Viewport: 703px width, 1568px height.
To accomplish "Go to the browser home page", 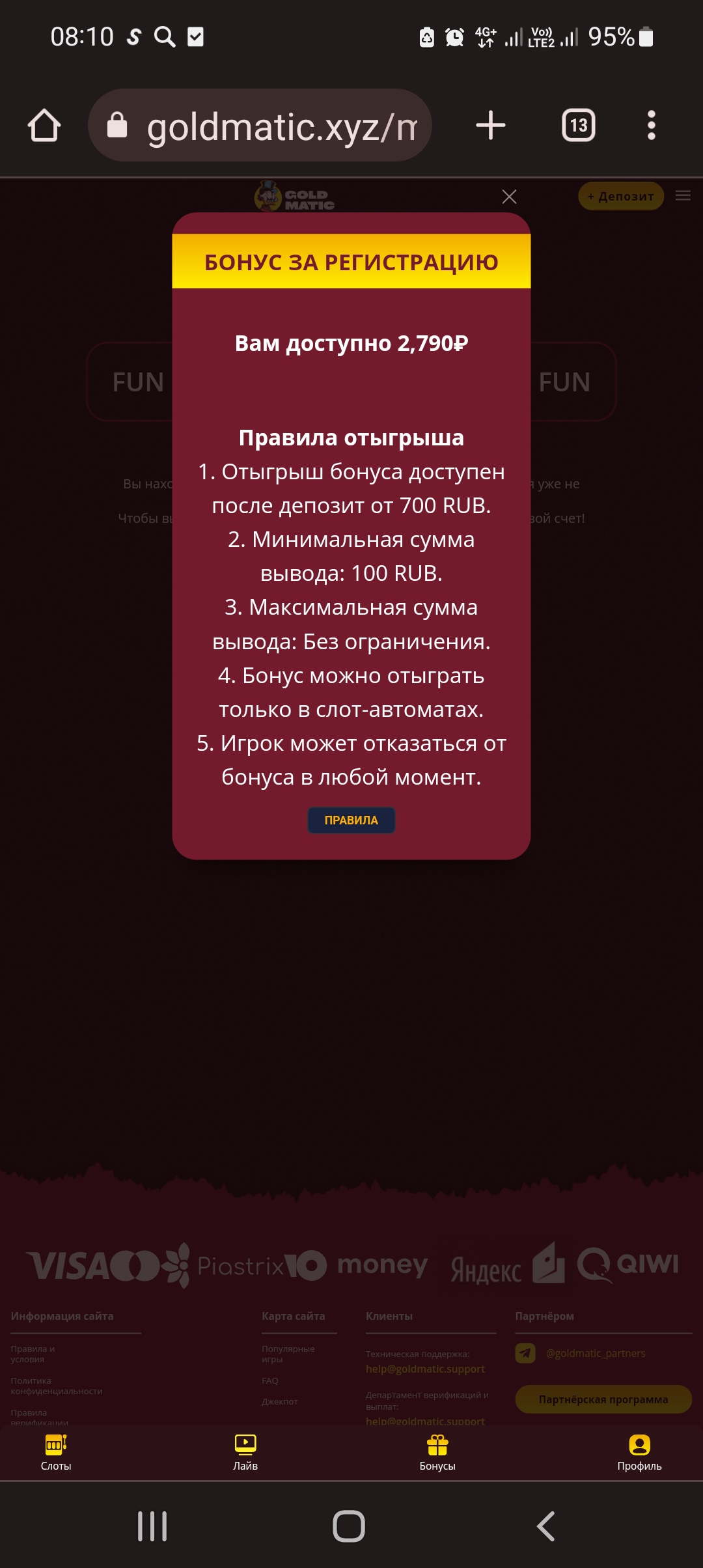I will [44, 126].
